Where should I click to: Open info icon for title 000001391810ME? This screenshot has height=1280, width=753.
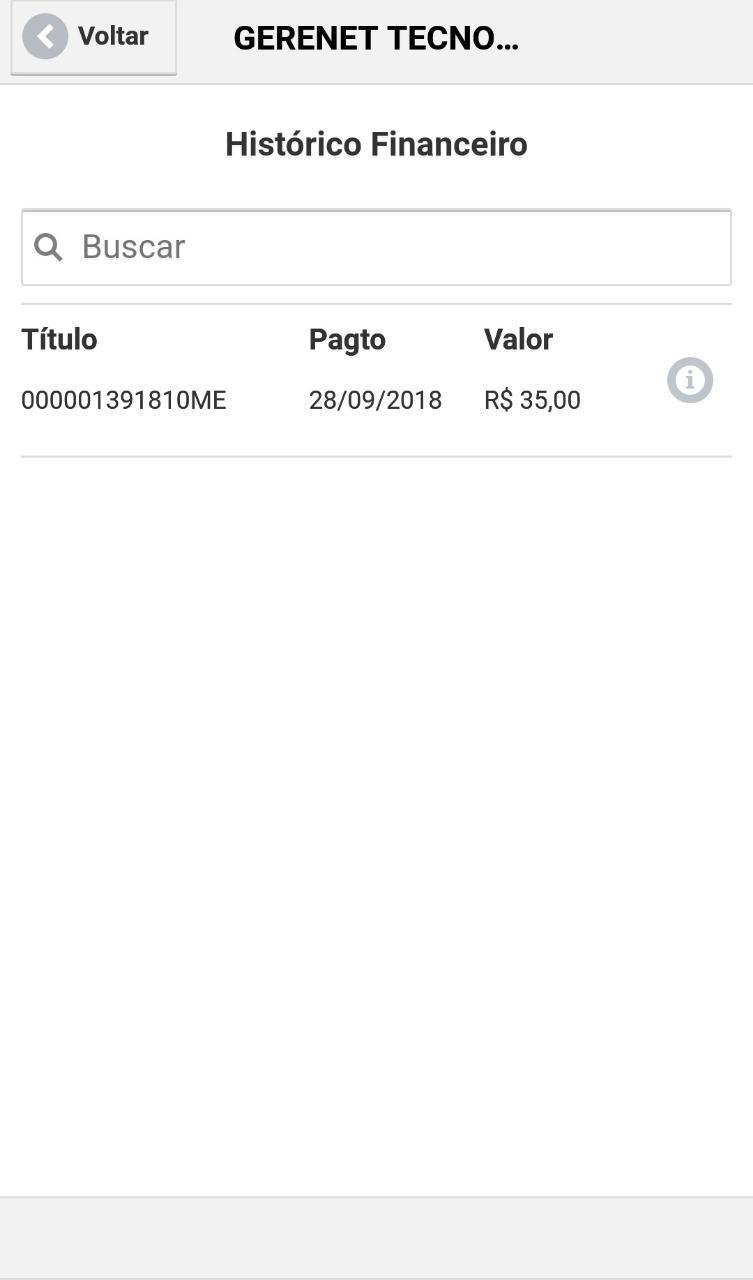tap(690, 380)
